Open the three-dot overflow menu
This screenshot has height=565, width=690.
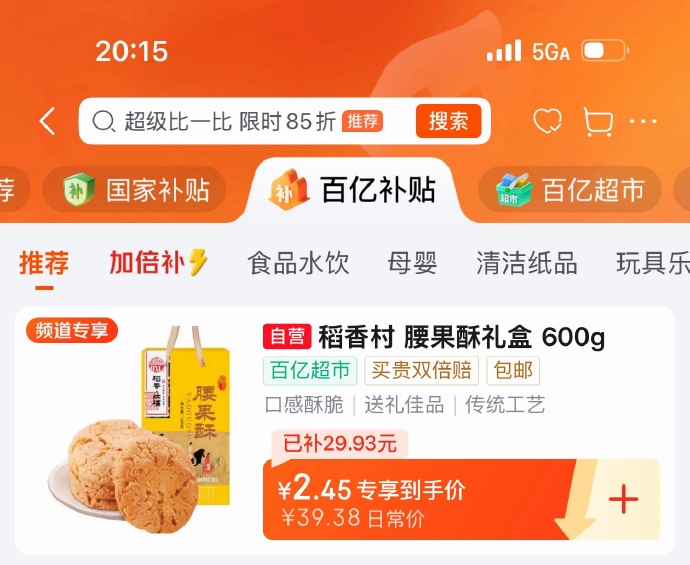645,122
